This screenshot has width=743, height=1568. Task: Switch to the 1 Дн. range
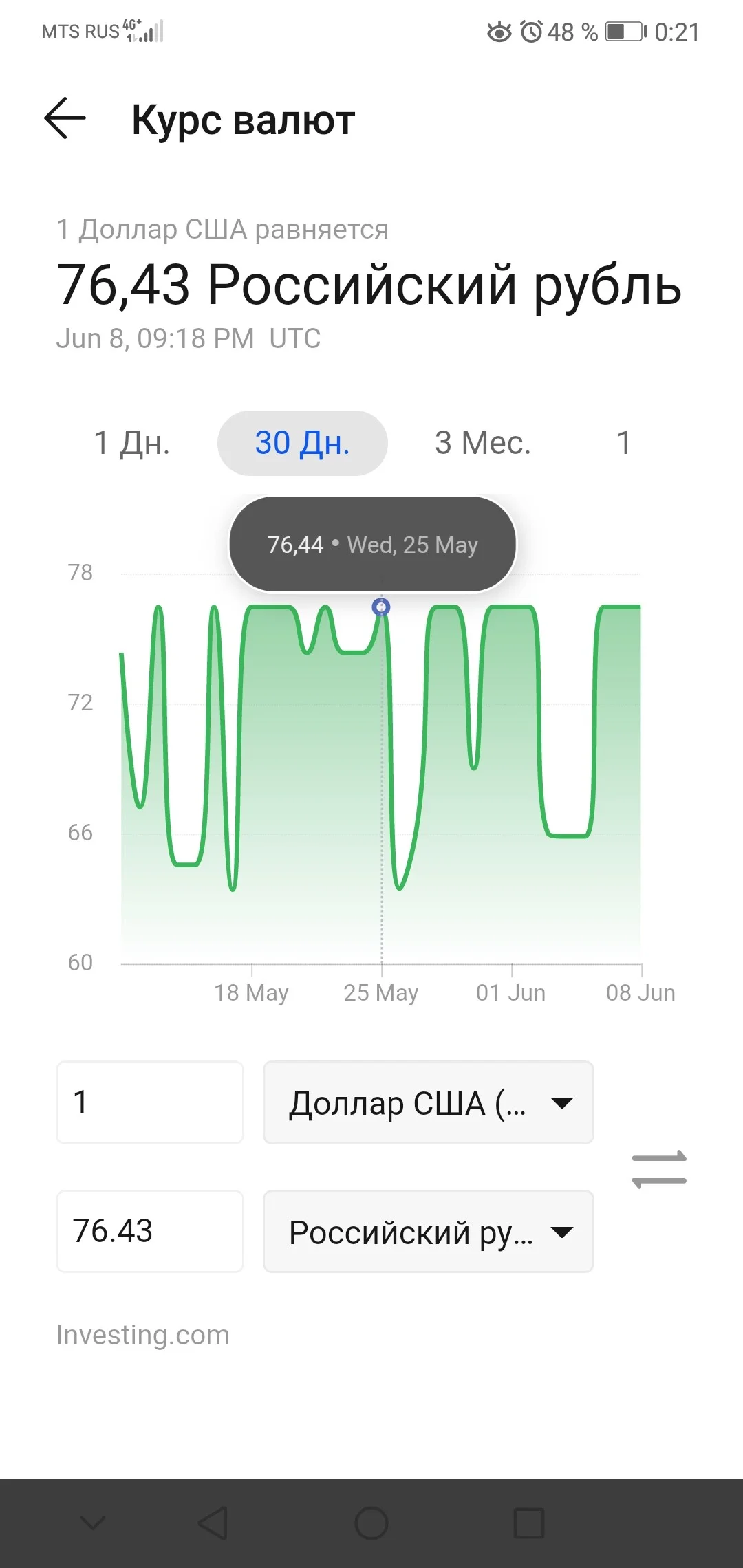(131, 443)
